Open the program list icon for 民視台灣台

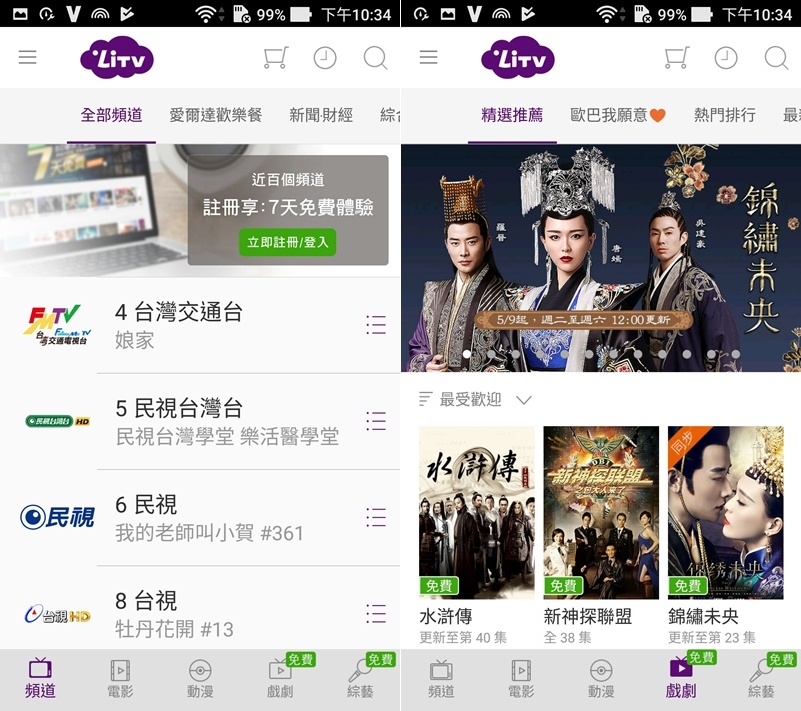[376, 421]
